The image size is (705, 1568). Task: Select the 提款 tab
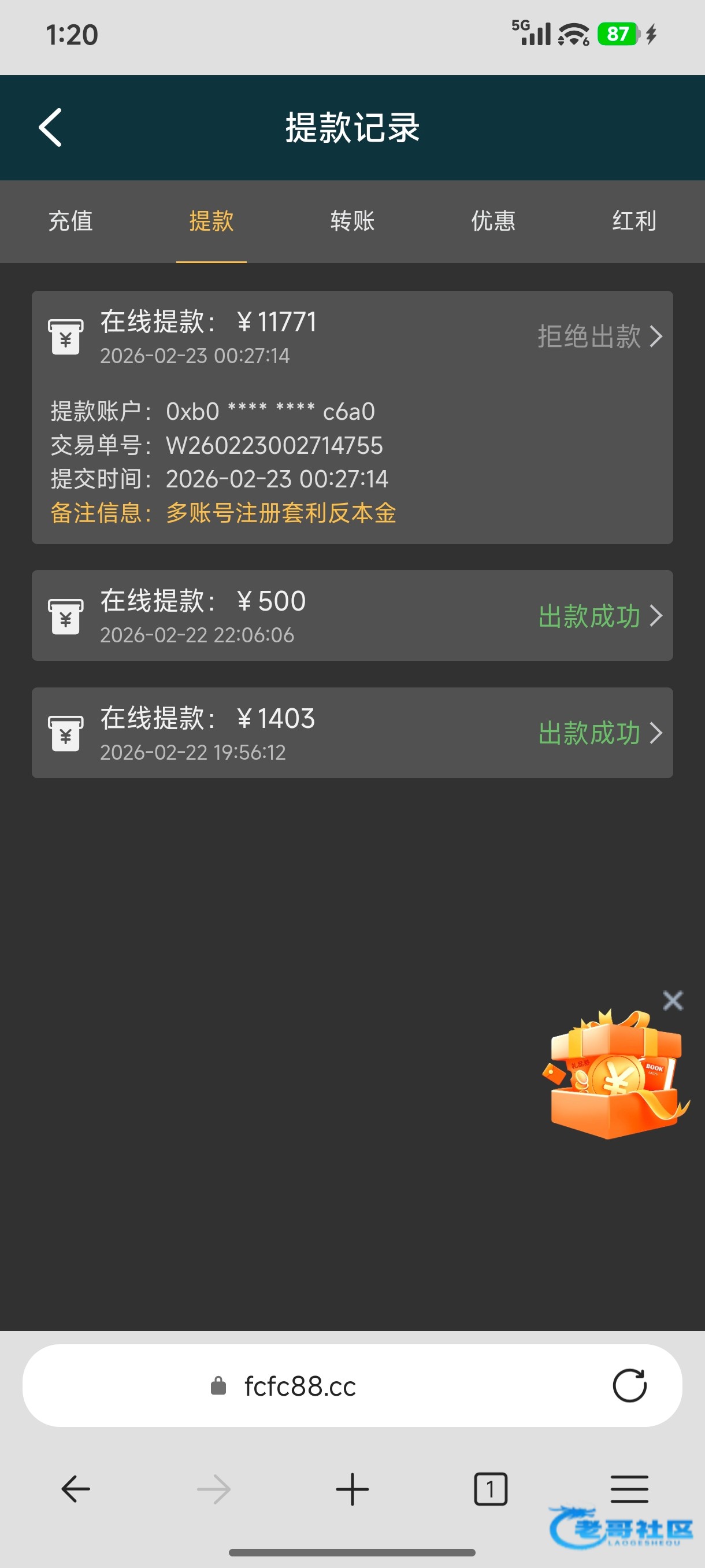click(x=211, y=221)
